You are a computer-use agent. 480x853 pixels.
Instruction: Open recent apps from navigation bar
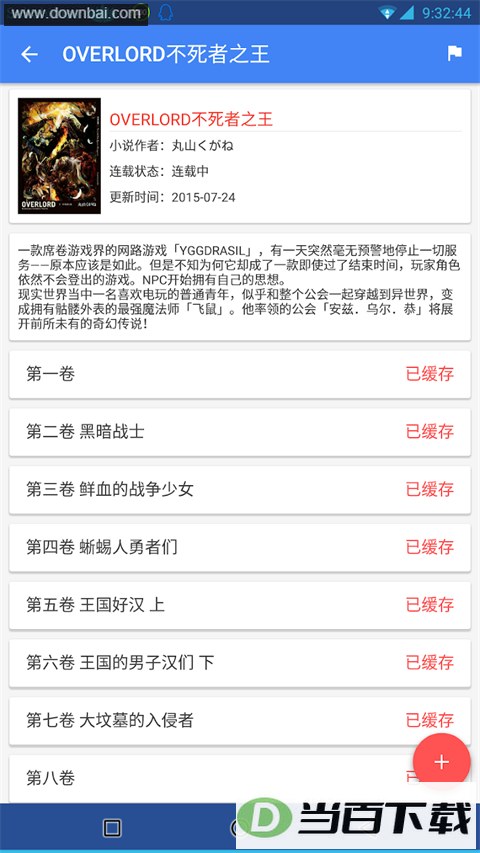112,828
